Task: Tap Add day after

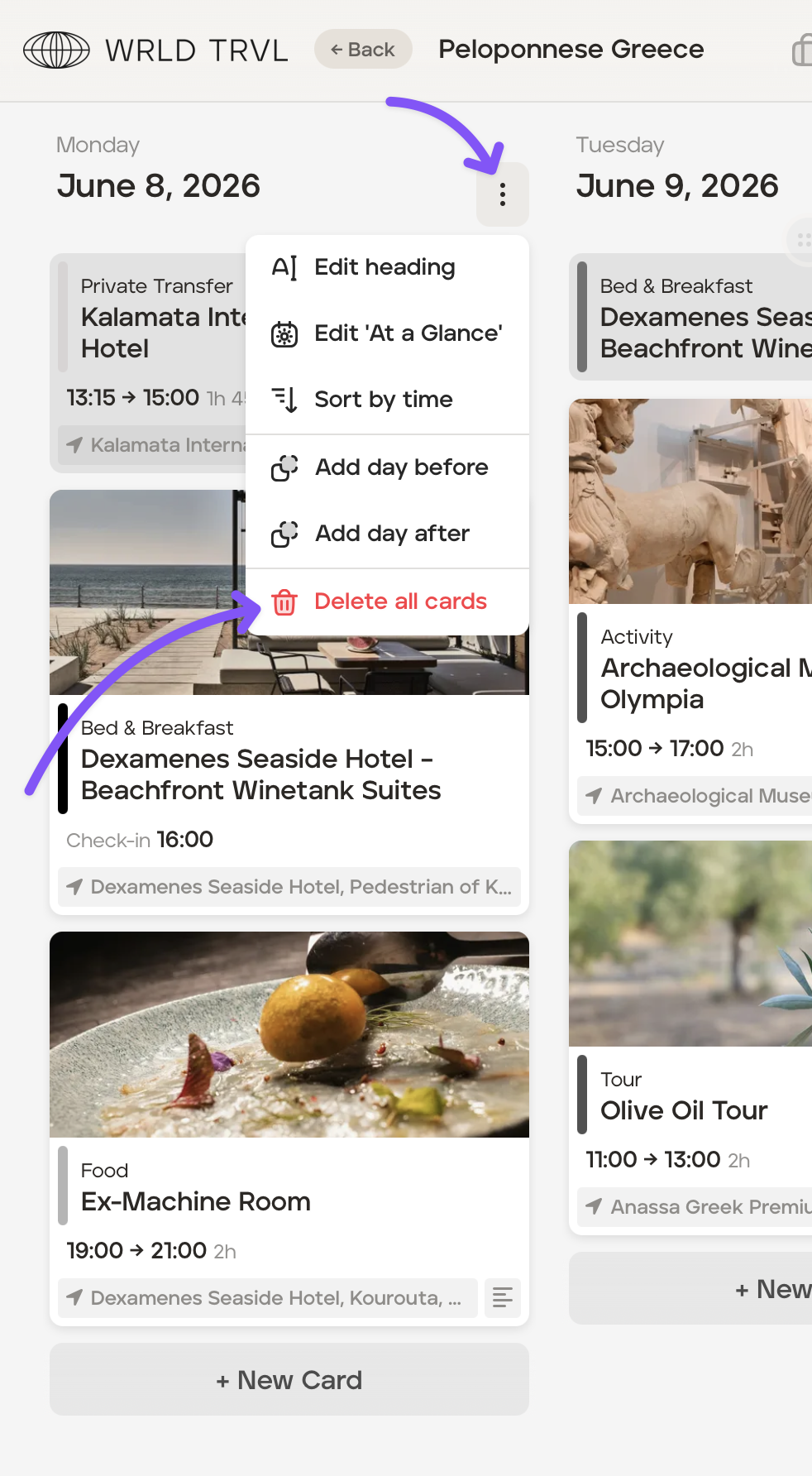Action: tap(392, 534)
